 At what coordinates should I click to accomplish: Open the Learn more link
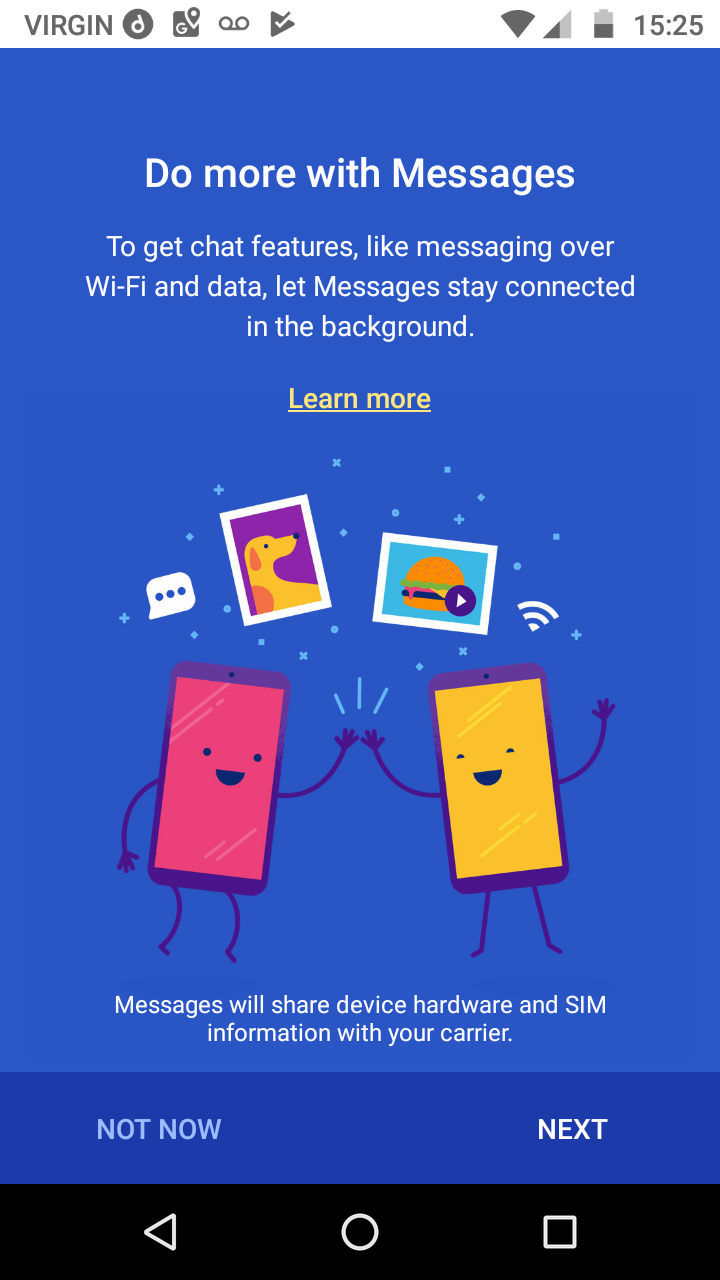pyautogui.click(x=359, y=398)
